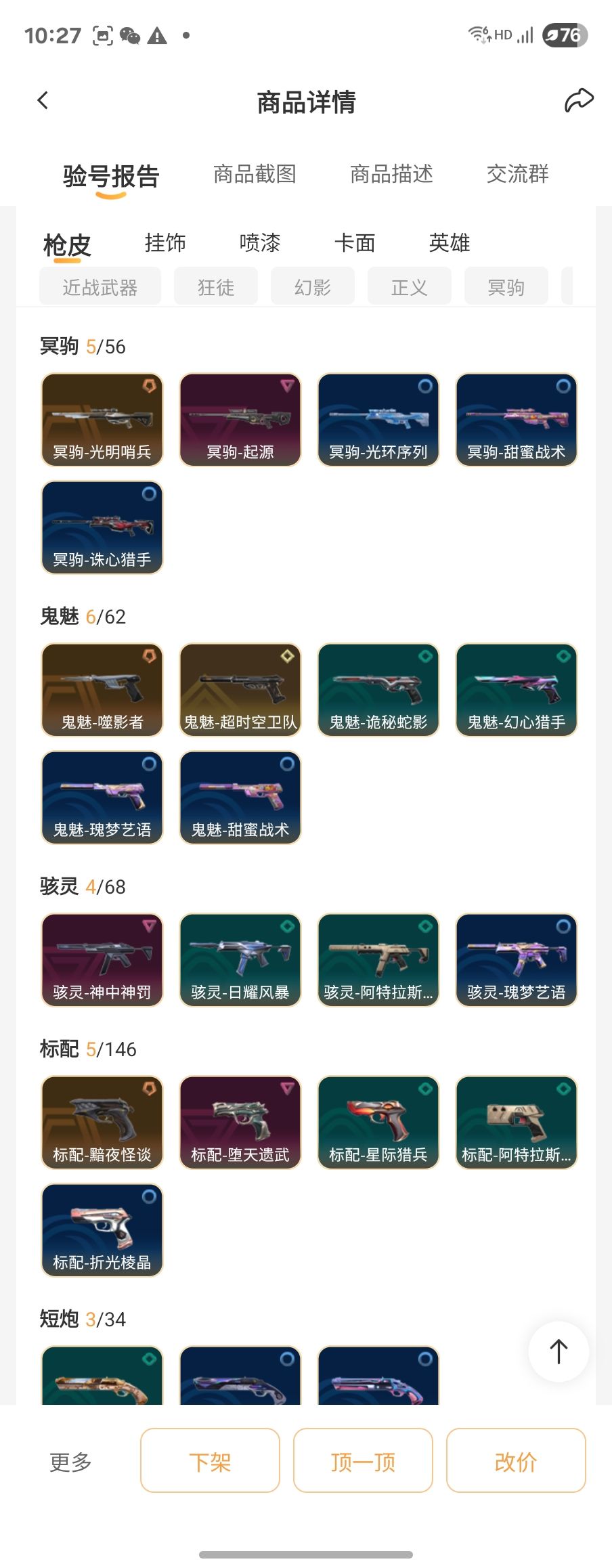Tap the scroll-to-top arrow button
This screenshot has height=1568, width=612.
(558, 1351)
